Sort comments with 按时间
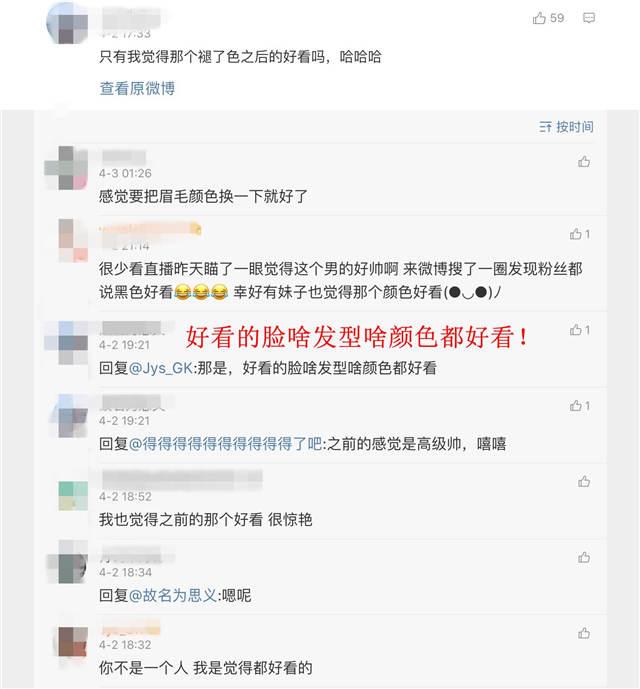This screenshot has width=640, height=689. [567, 127]
